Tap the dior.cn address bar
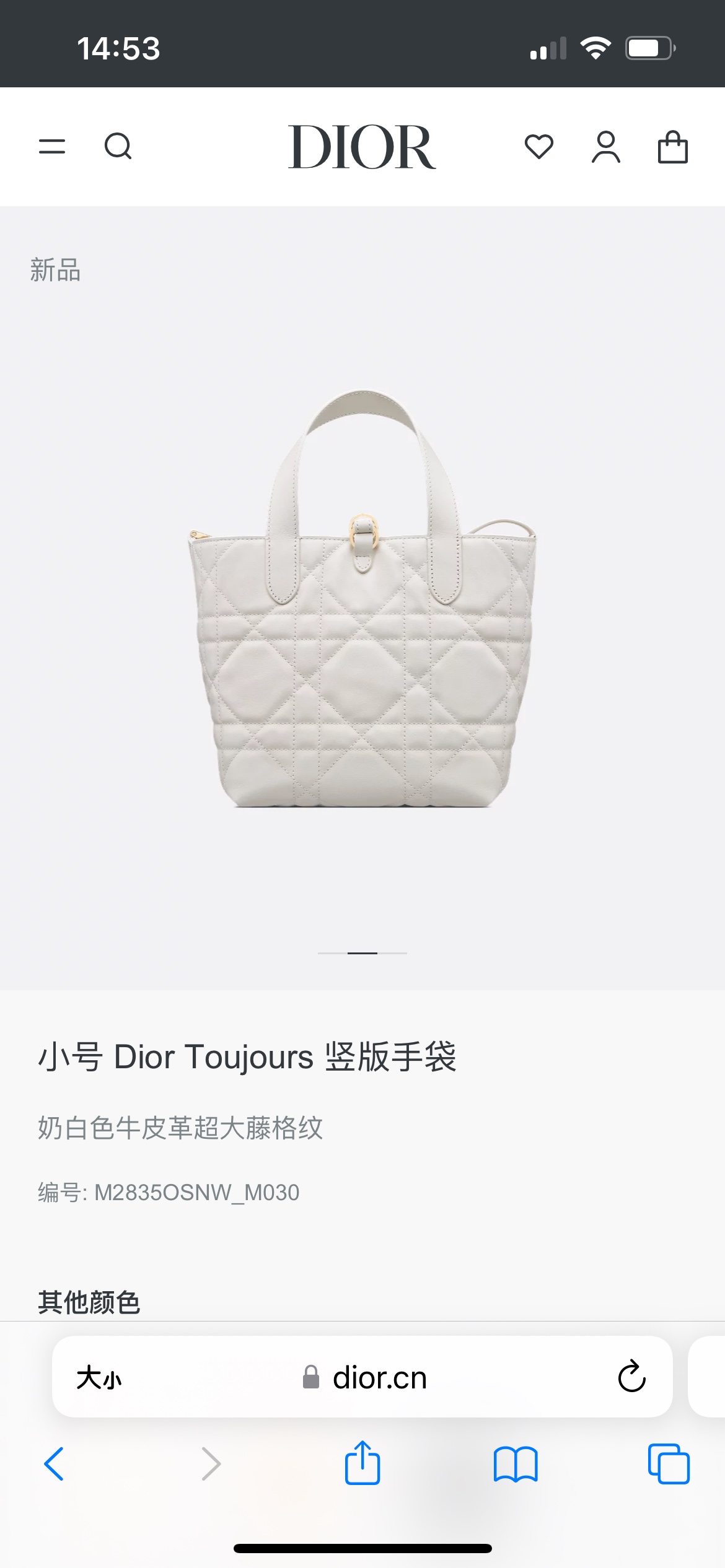Screen dimensions: 725x1568 tap(366, 1378)
